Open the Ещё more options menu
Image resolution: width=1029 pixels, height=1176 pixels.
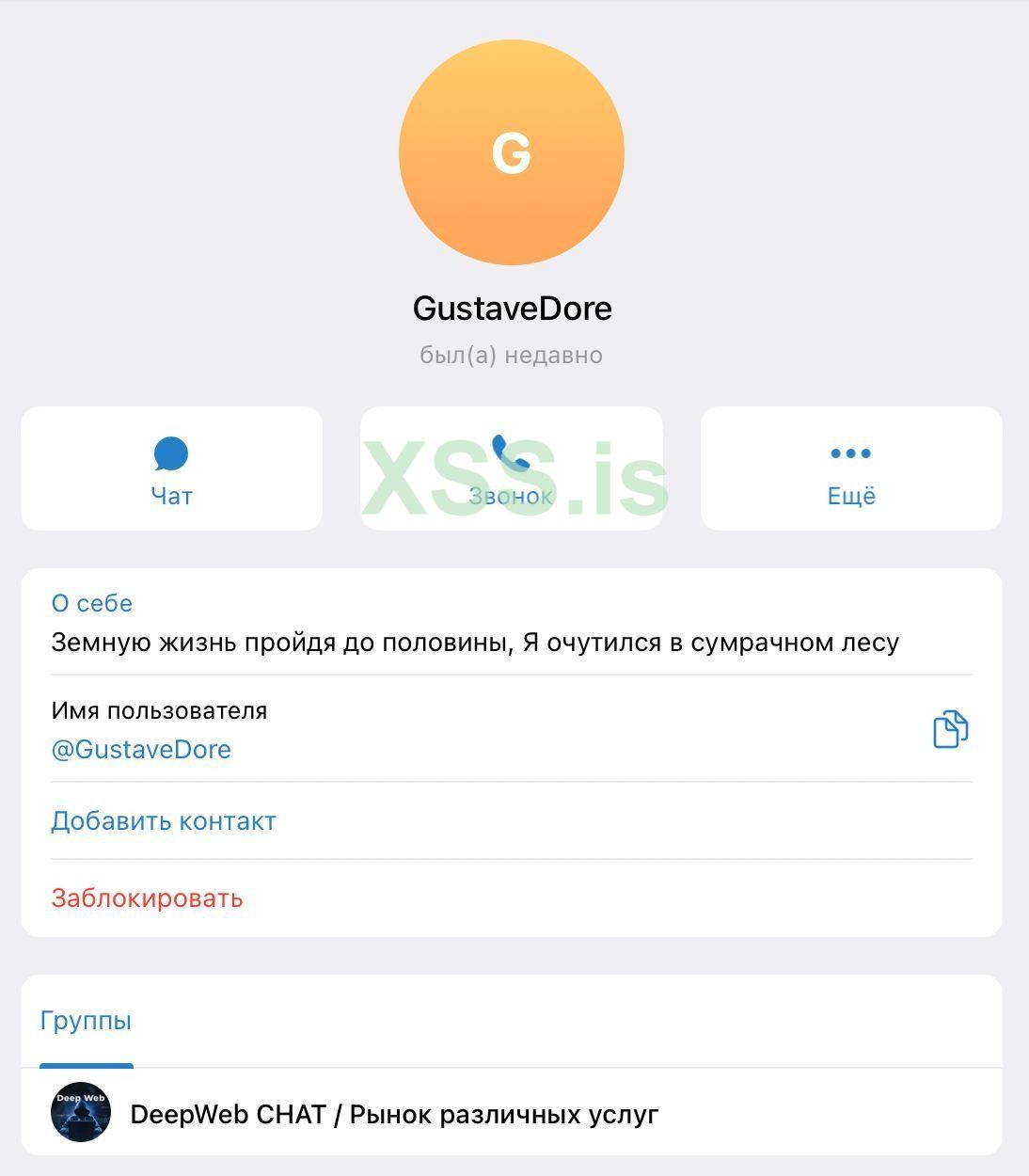pyautogui.click(x=850, y=469)
